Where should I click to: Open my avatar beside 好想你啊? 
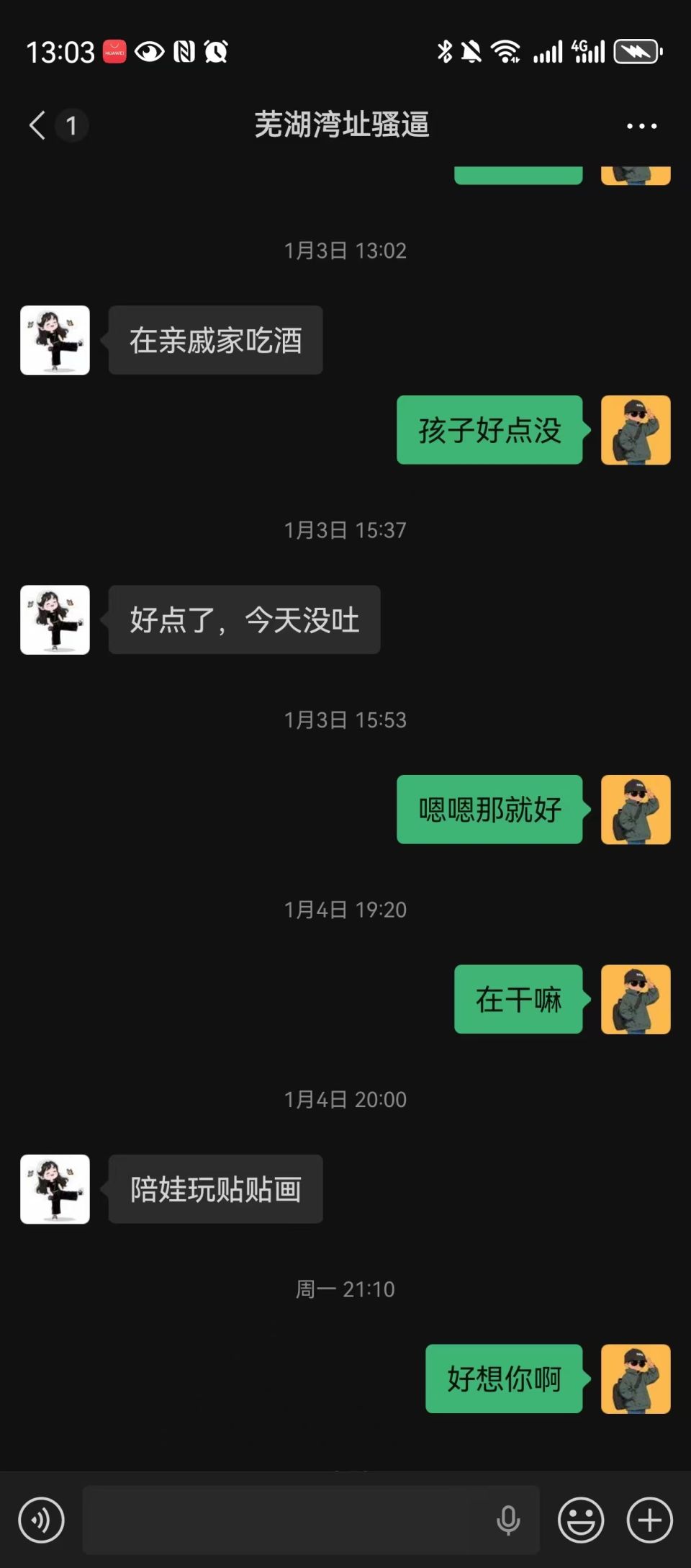point(636,1379)
